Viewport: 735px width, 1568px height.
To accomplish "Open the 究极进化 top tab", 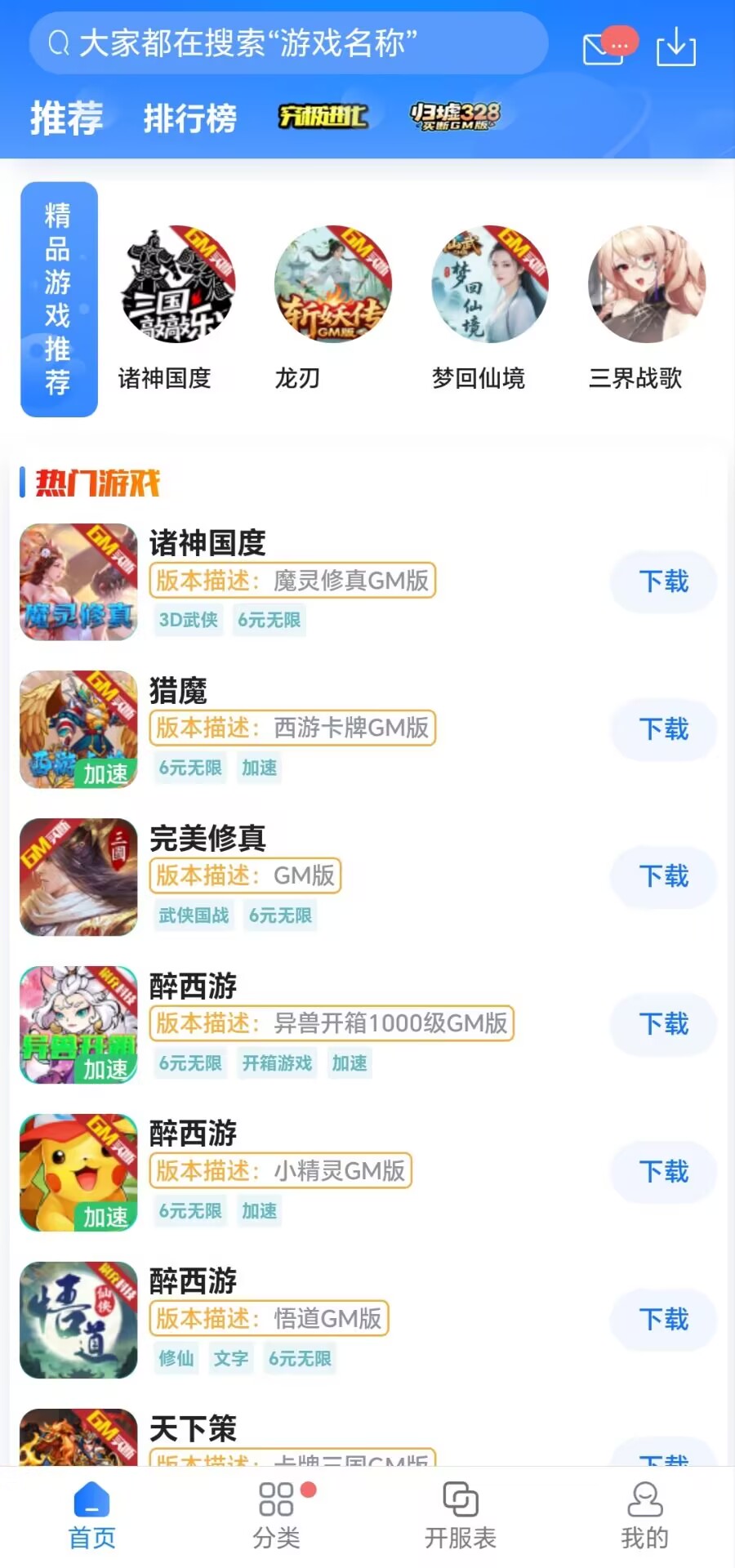I will tap(323, 117).
